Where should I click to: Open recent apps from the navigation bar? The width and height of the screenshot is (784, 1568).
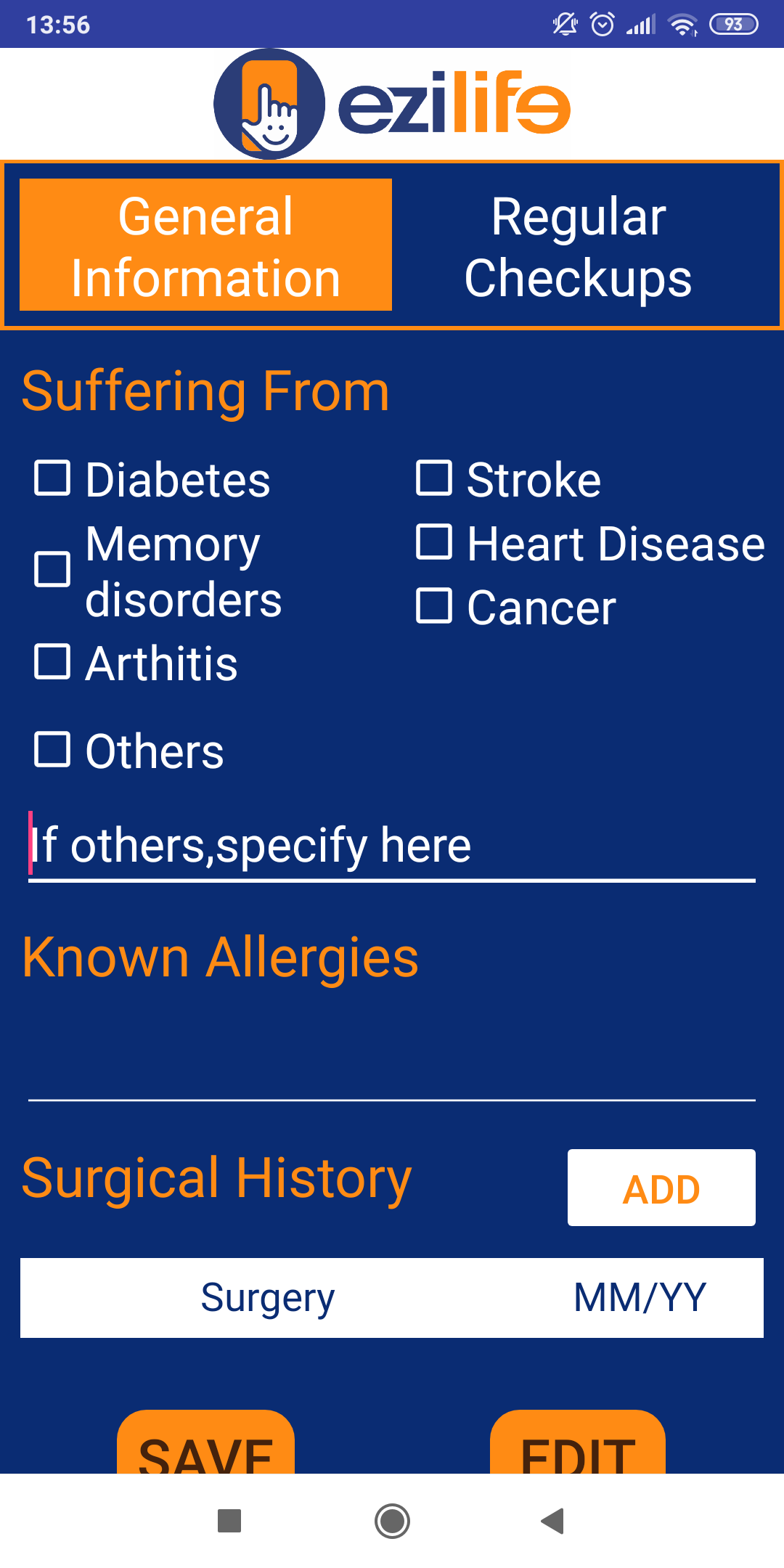click(229, 1521)
